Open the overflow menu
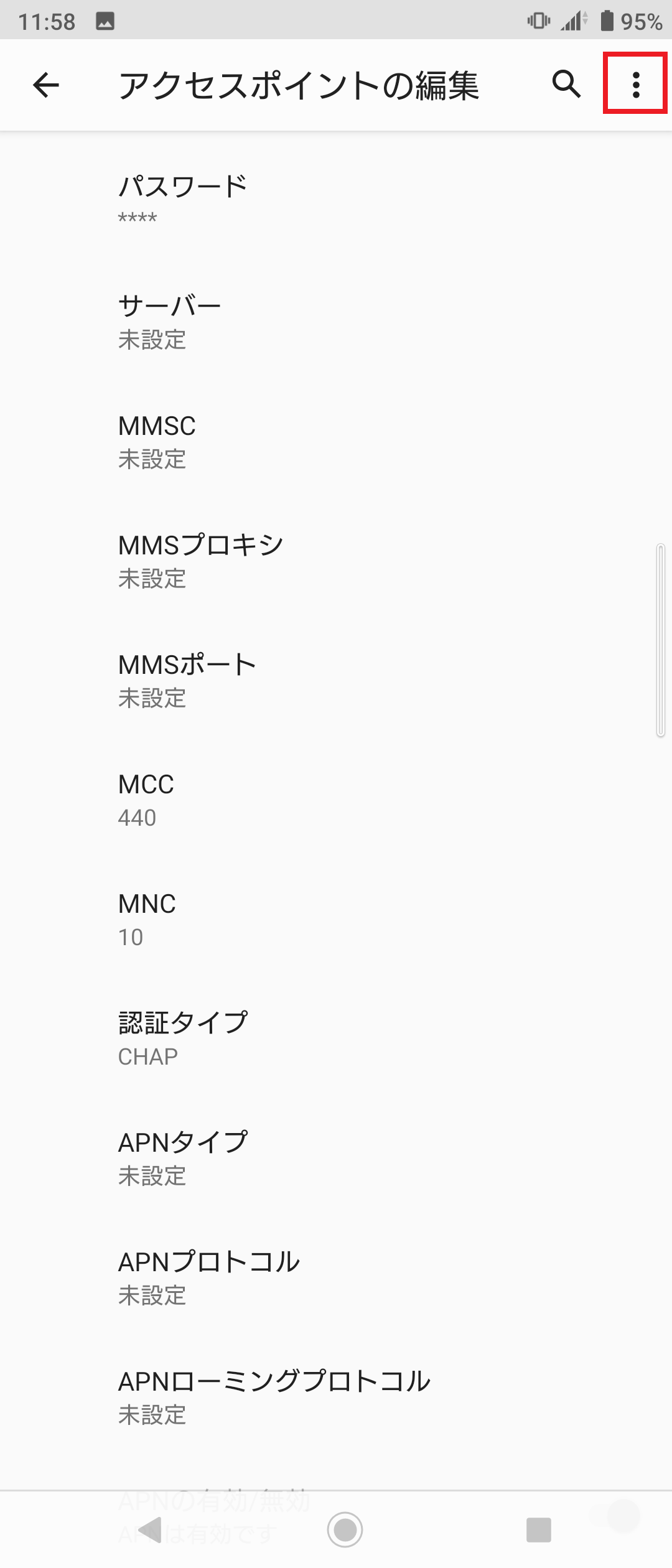 pos(635,86)
